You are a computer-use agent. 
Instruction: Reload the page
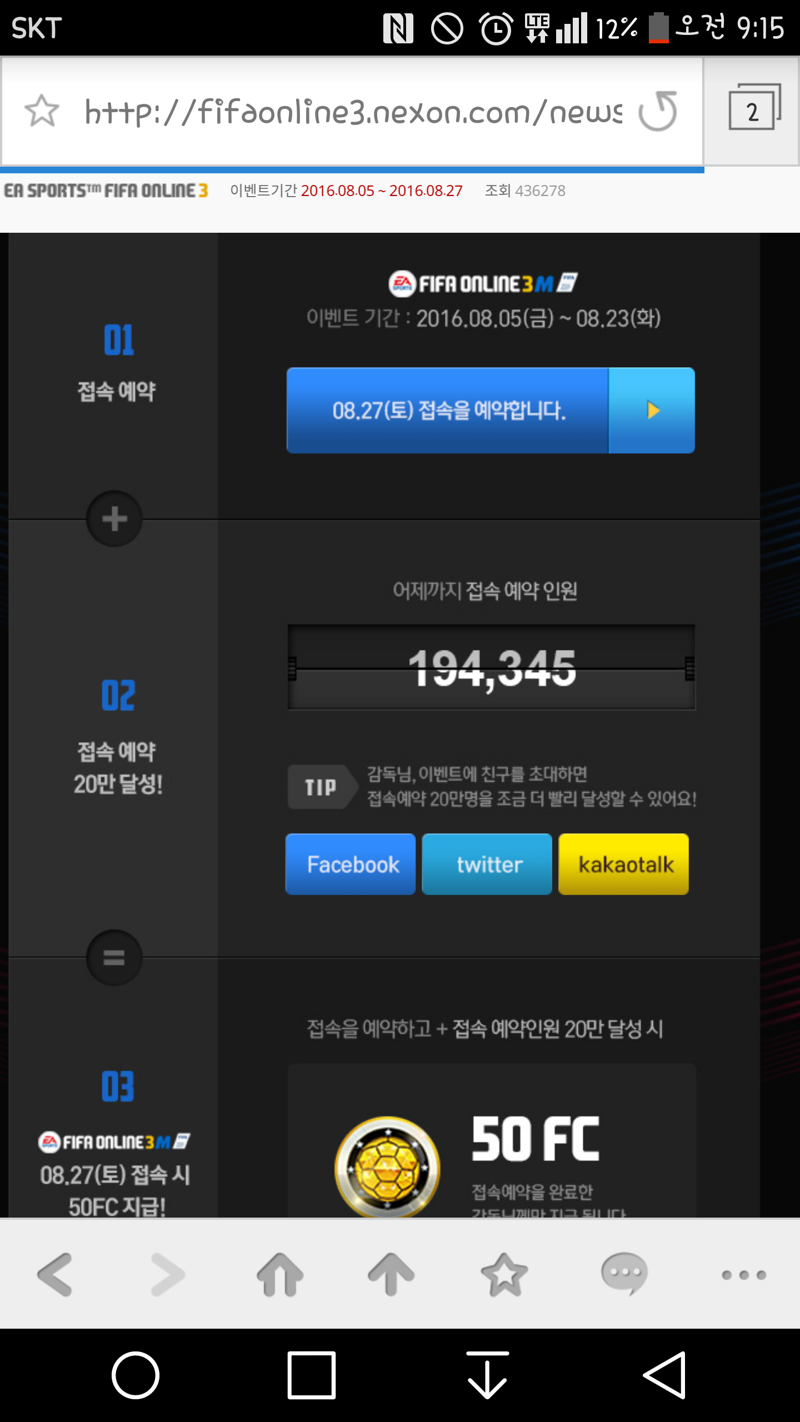click(x=658, y=111)
